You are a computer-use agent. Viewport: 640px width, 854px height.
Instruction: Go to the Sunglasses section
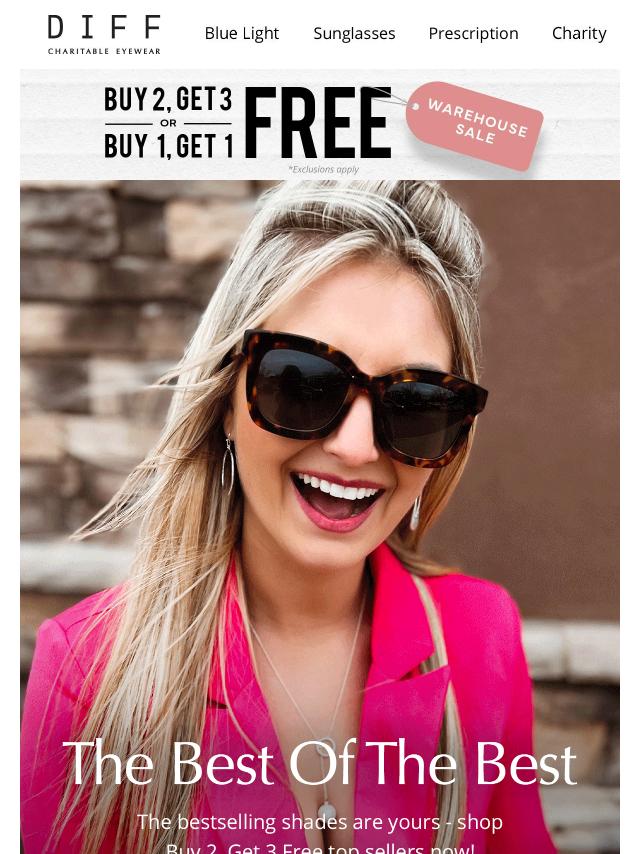coord(354,33)
